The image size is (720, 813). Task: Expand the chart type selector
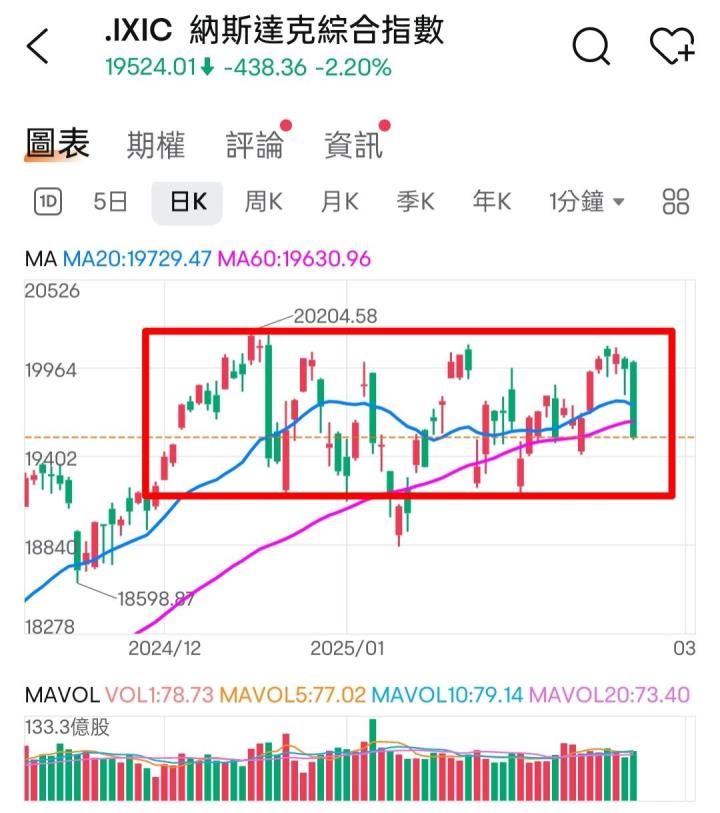pyautogui.click(x=676, y=202)
